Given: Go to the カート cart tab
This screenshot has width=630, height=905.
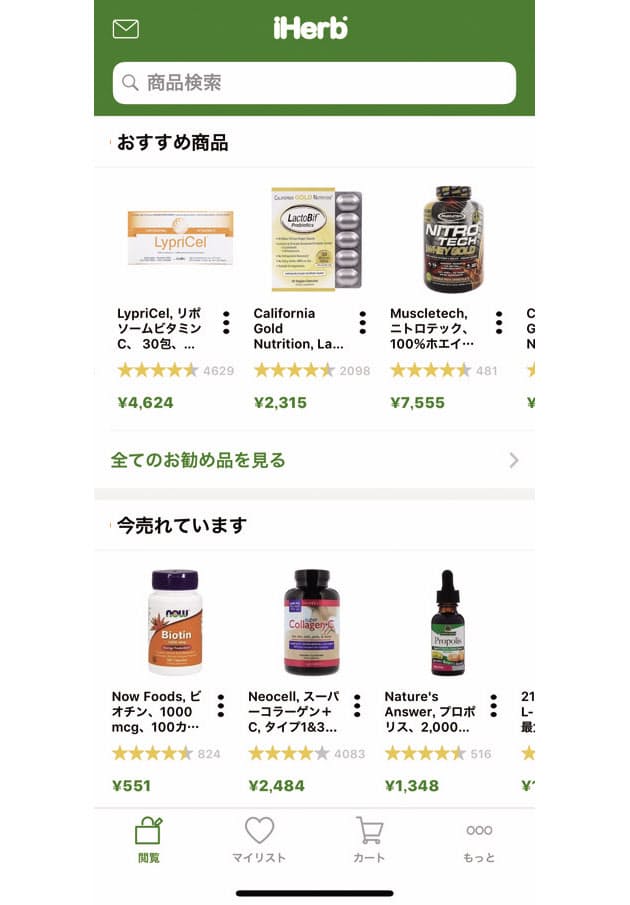Looking at the screenshot, I should [x=369, y=840].
